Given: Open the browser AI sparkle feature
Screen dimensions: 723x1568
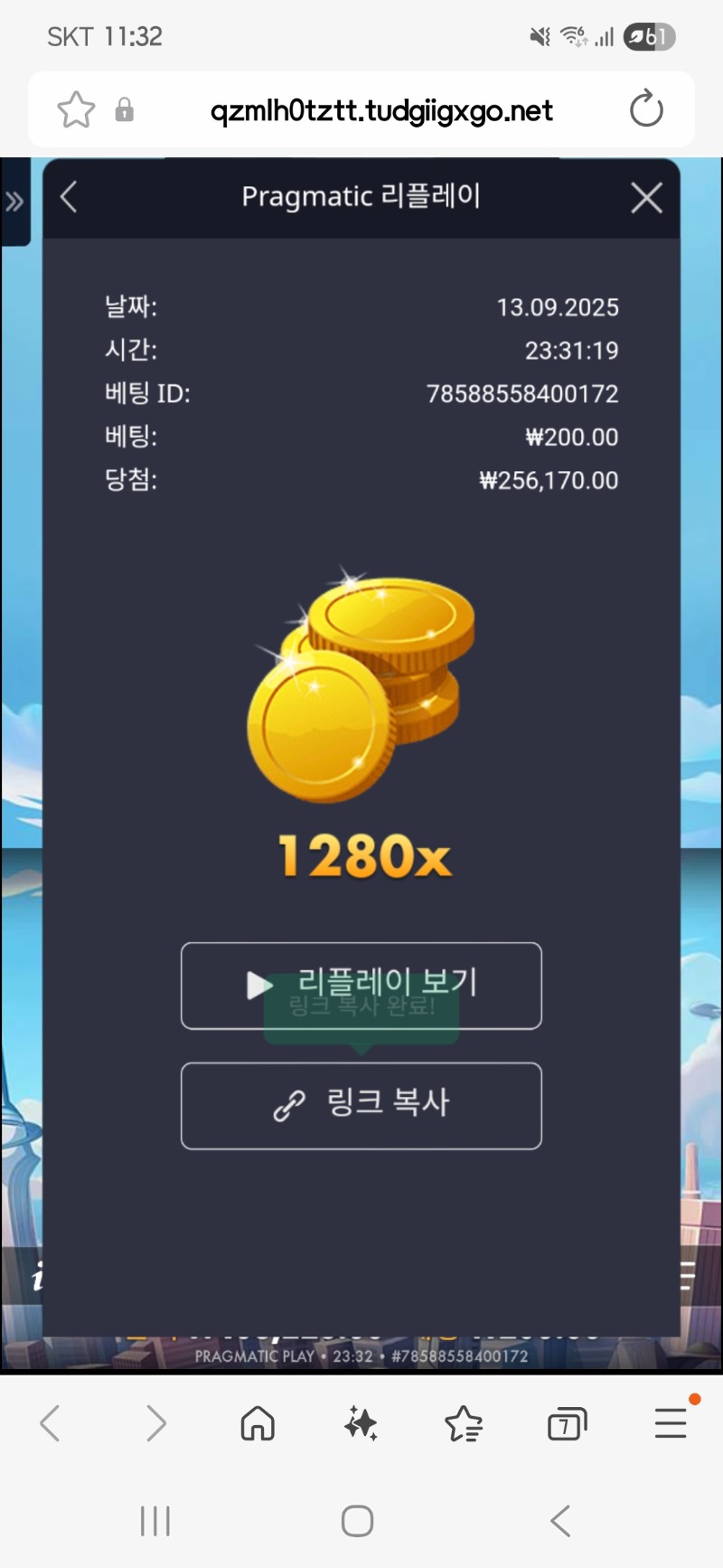Looking at the screenshot, I should [361, 1423].
